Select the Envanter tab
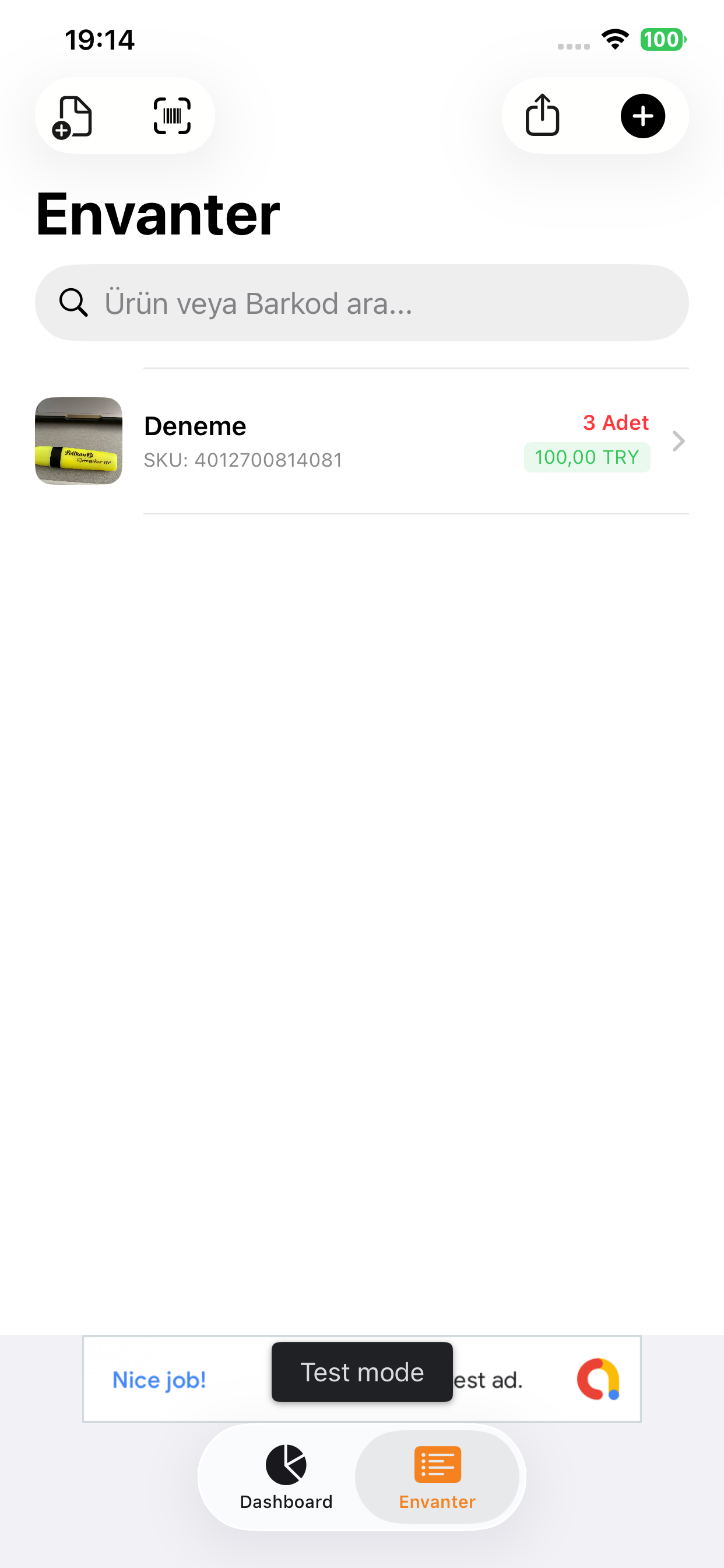 pyautogui.click(x=437, y=1476)
